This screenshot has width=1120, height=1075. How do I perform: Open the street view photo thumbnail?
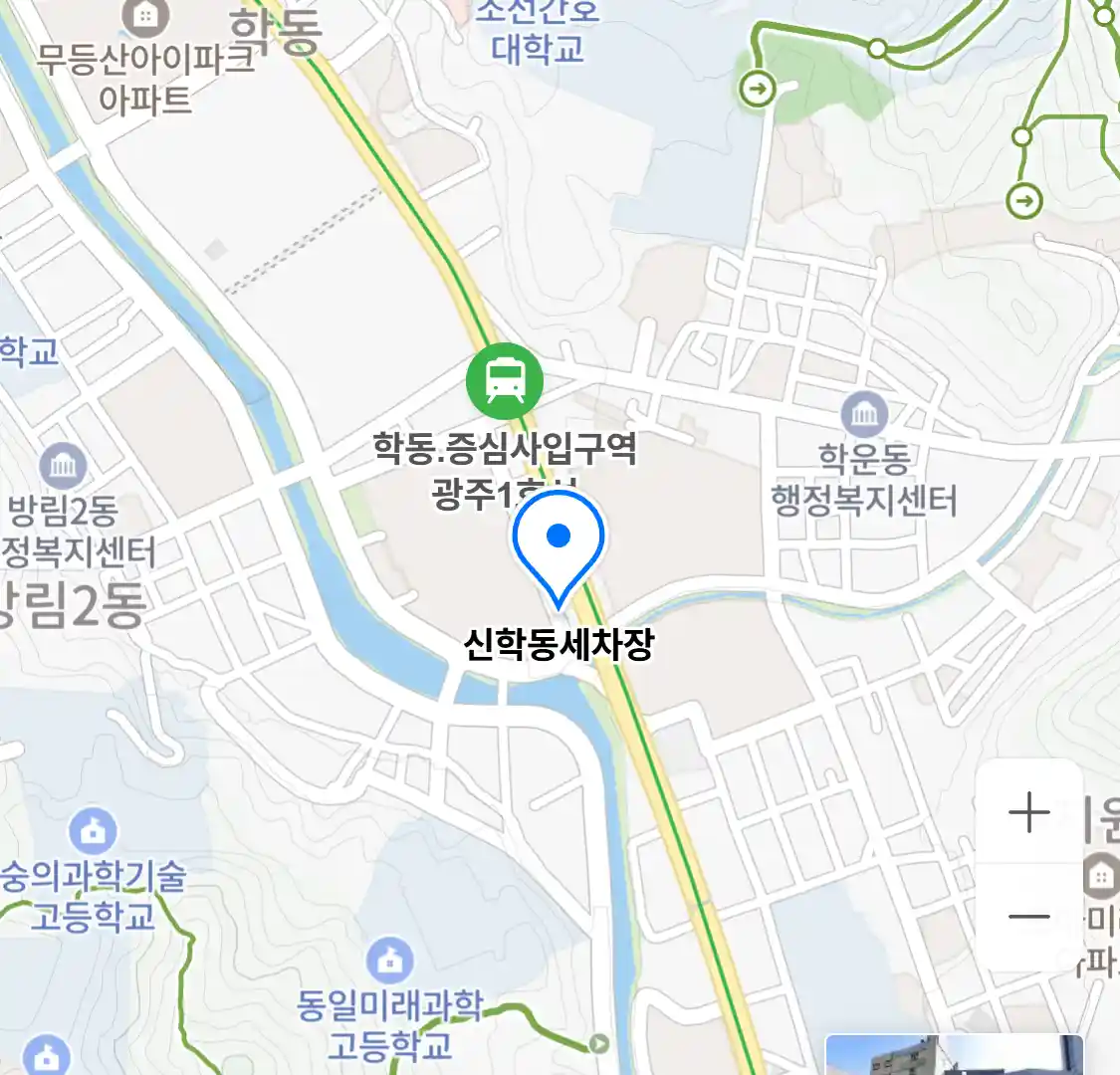pos(953,1056)
